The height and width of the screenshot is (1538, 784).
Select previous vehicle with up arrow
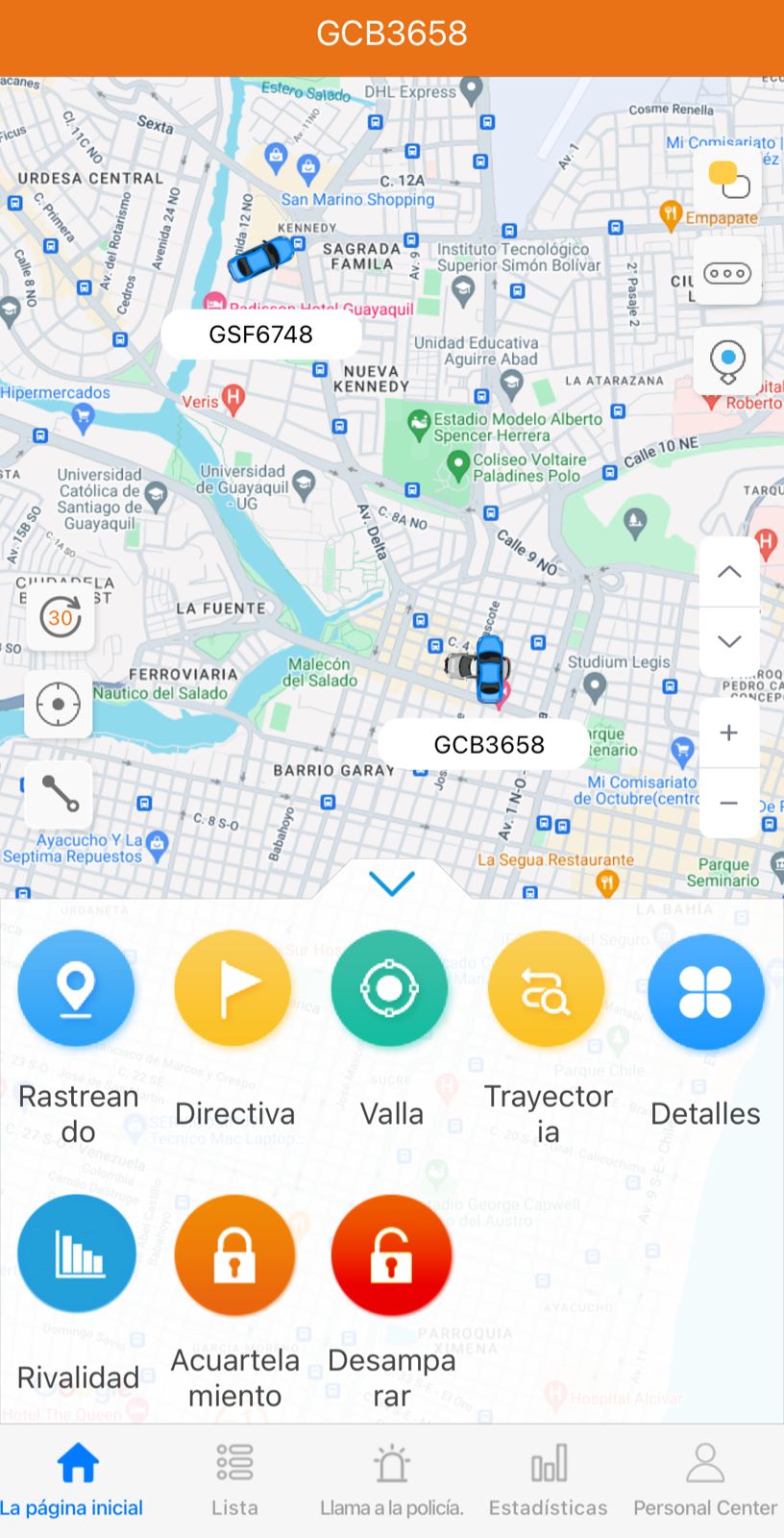729,572
